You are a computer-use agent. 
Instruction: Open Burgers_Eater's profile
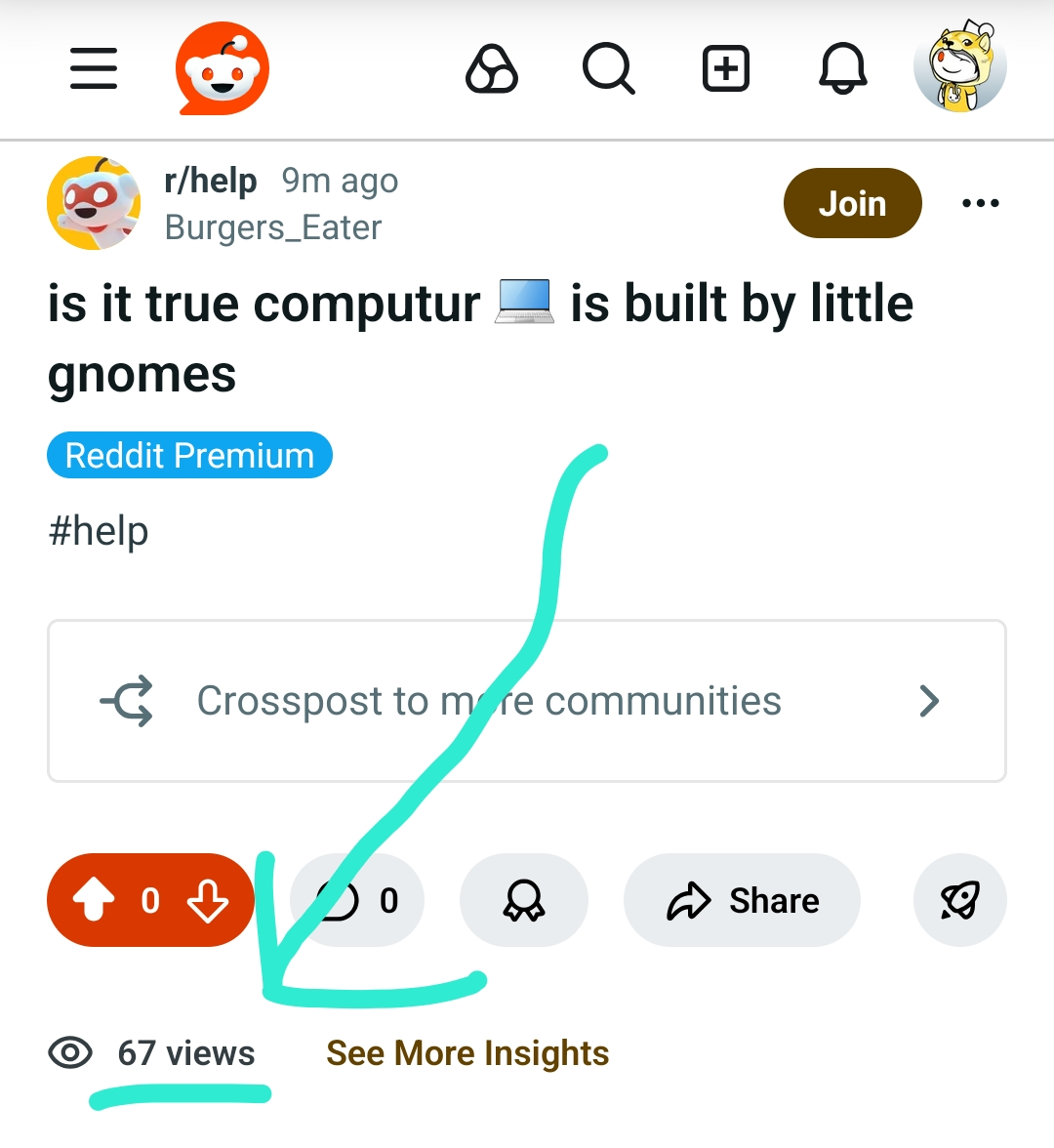tap(273, 227)
